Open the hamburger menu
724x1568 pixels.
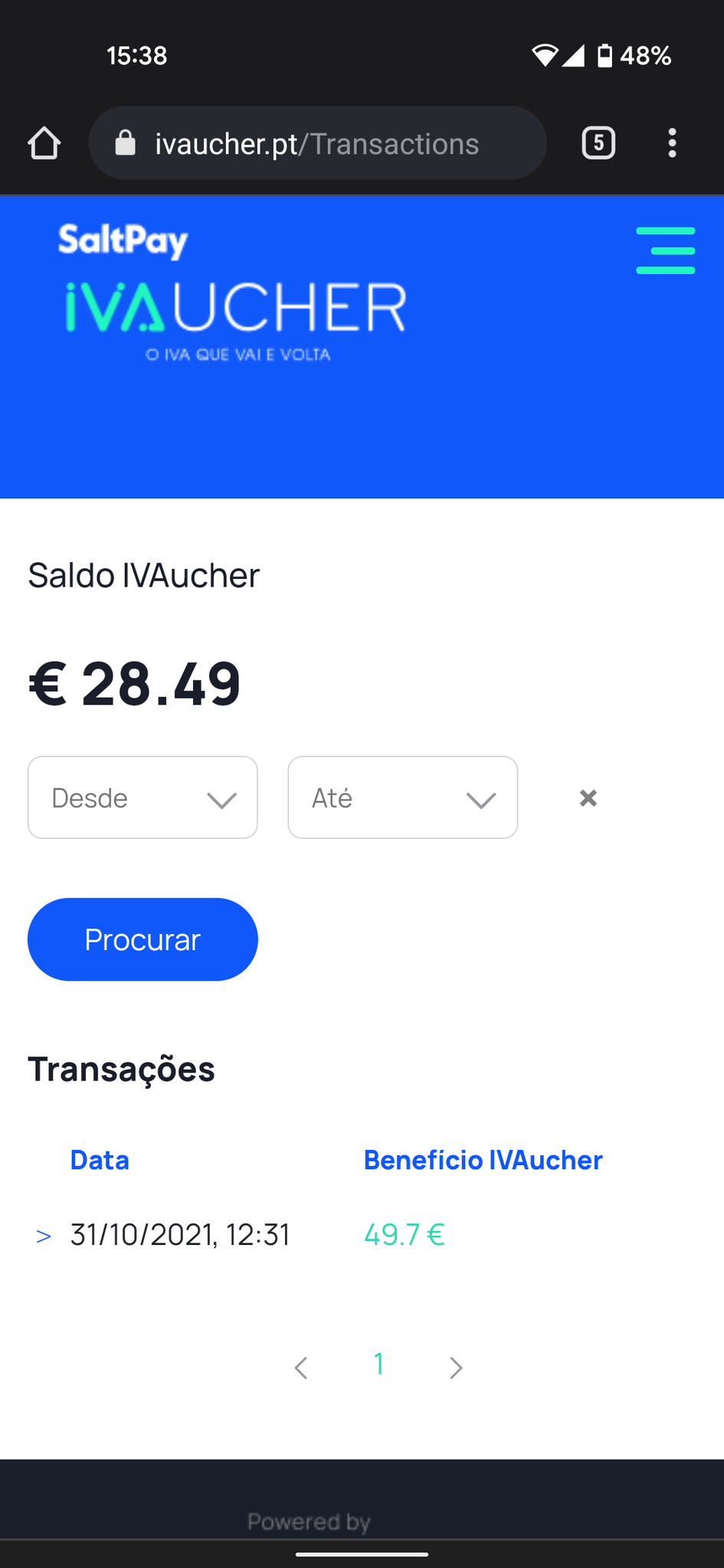665,250
